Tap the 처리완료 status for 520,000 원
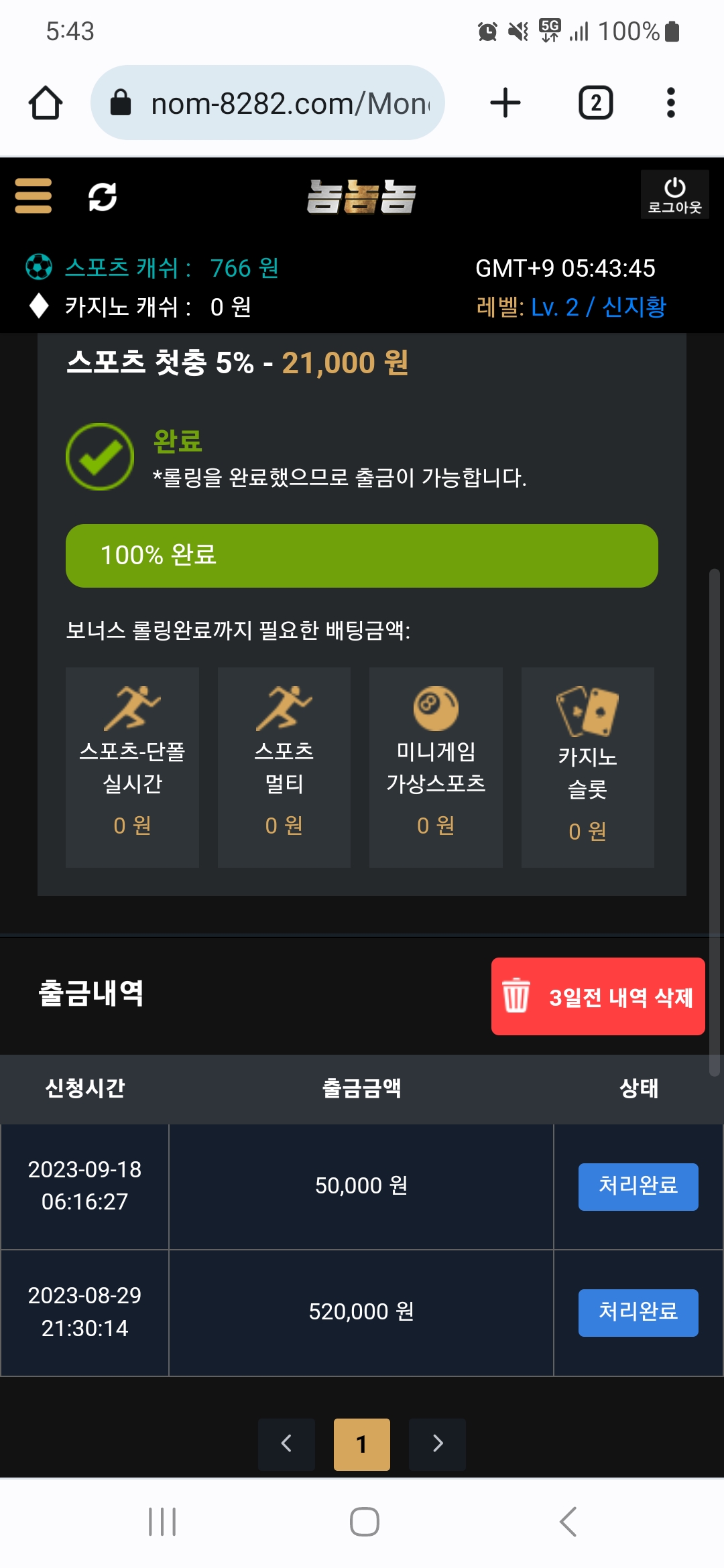 (638, 1312)
